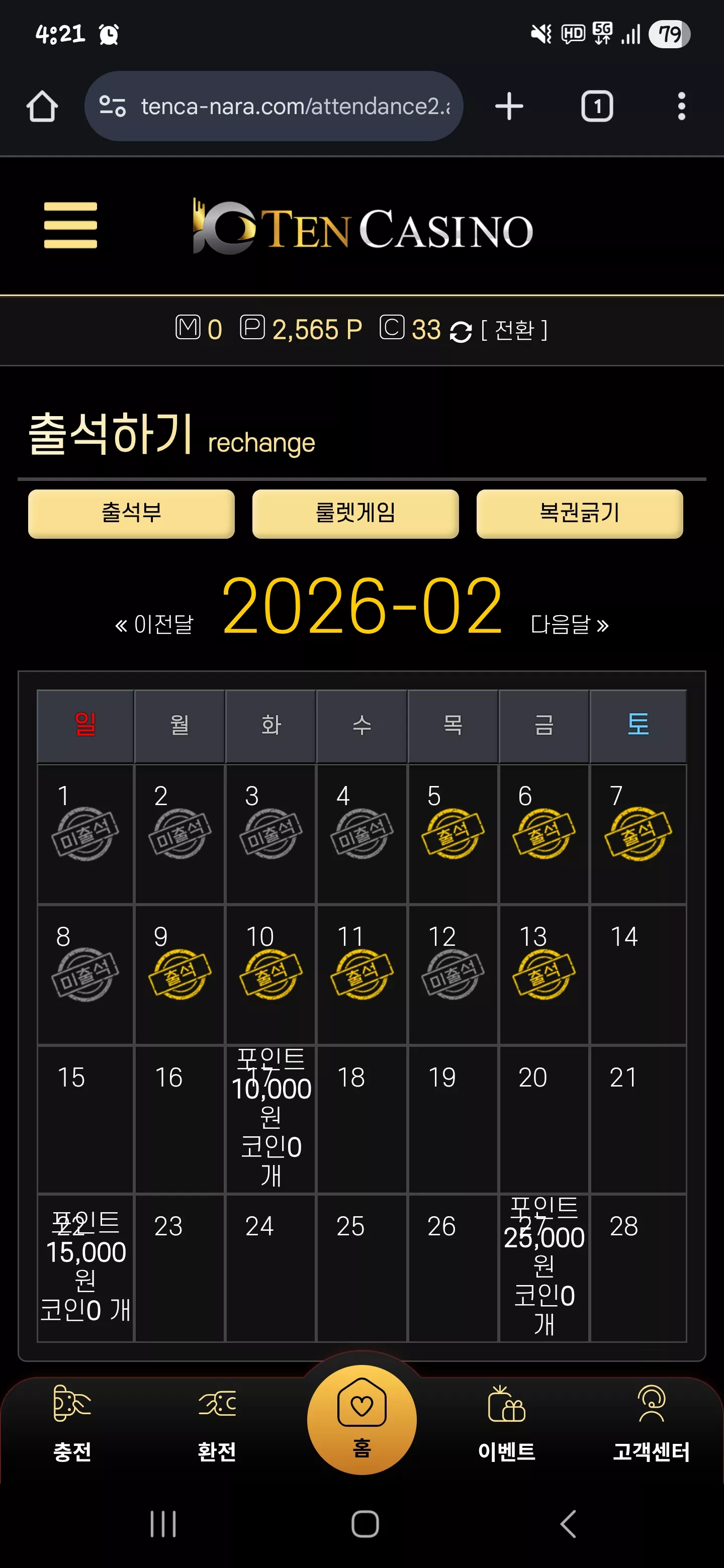Tap the 전환 convert link

[x=514, y=330]
